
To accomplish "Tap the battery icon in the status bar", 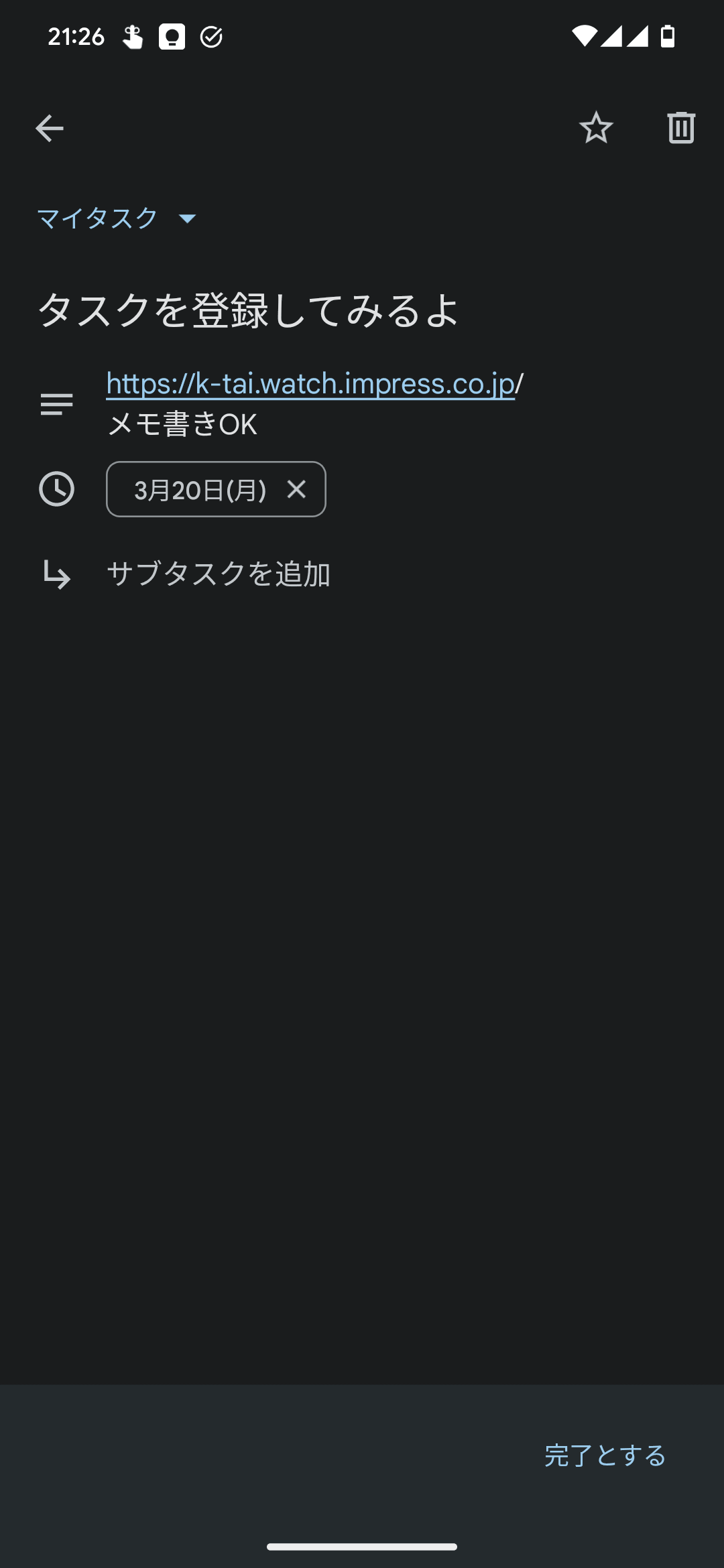I will (668, 37).
